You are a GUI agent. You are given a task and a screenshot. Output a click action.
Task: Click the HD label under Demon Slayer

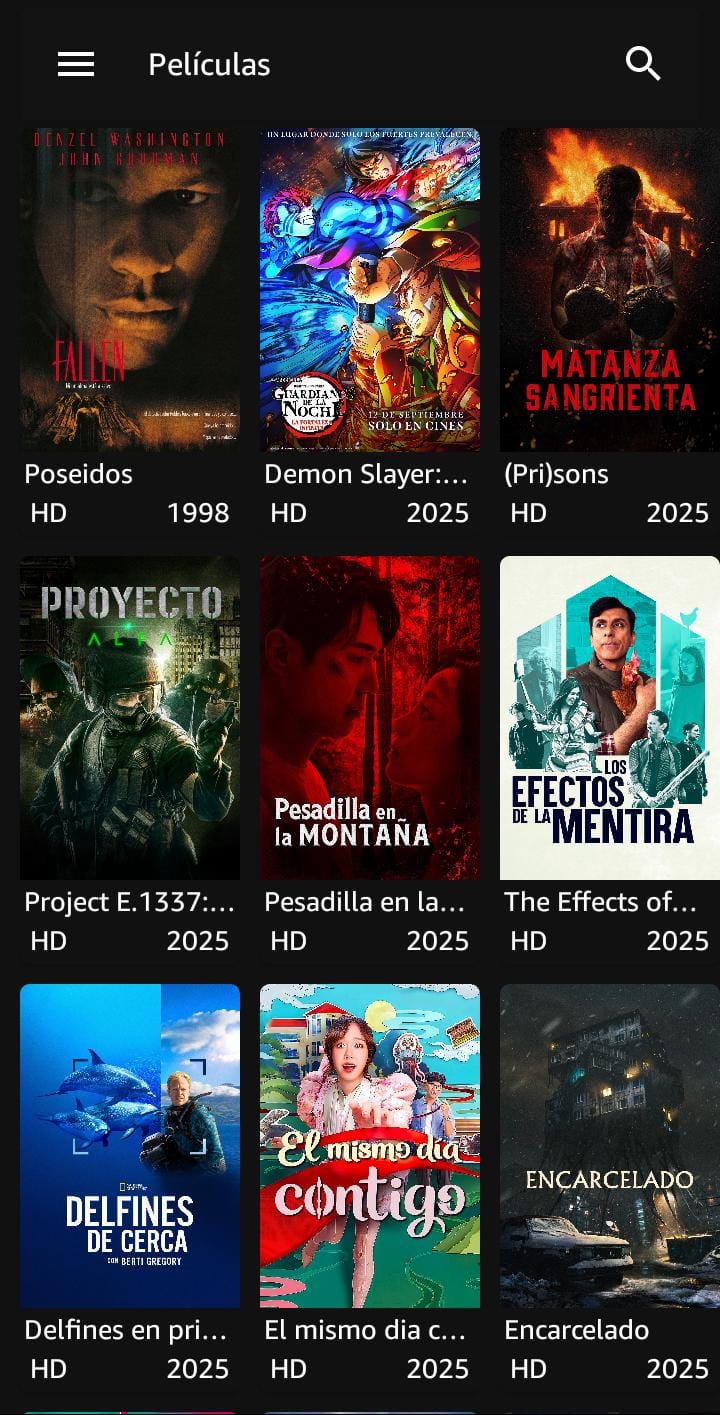tap(288, 512)
